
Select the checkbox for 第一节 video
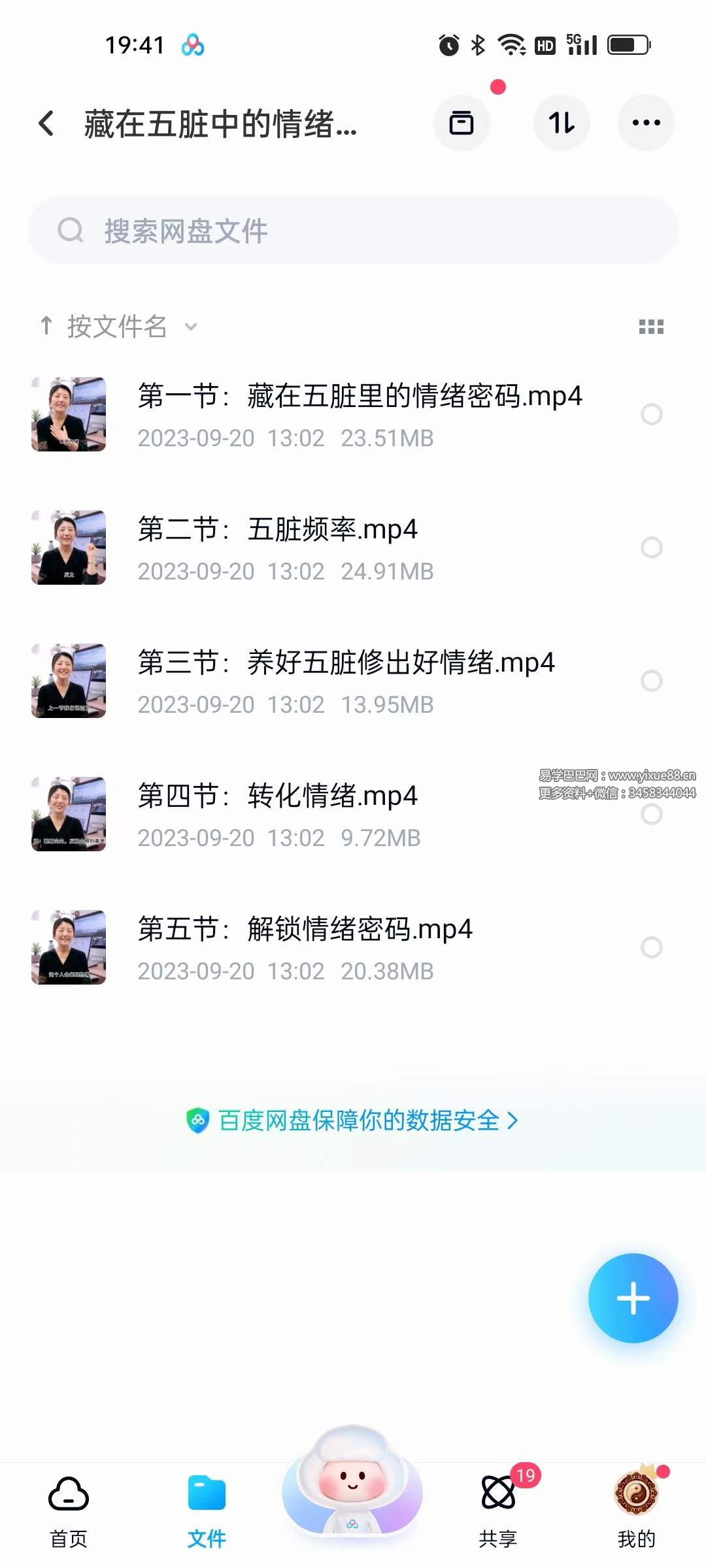(x=652, y=414)
